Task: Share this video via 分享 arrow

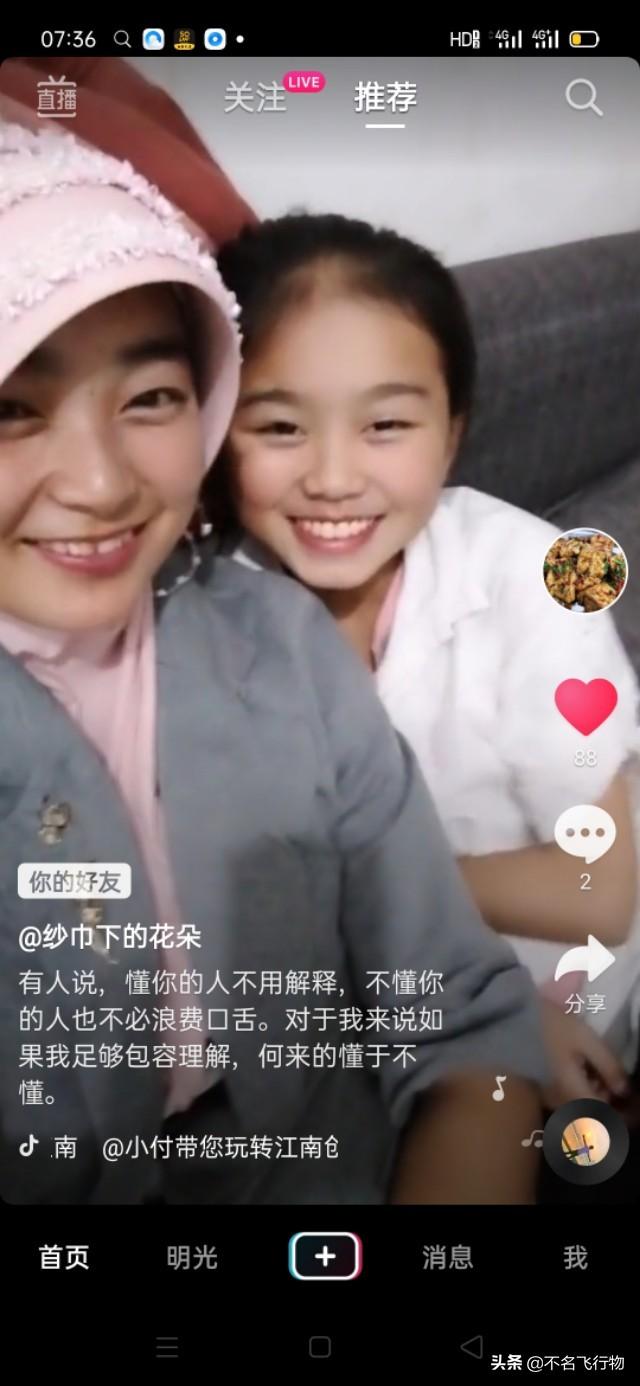Action: click(585, 960)
